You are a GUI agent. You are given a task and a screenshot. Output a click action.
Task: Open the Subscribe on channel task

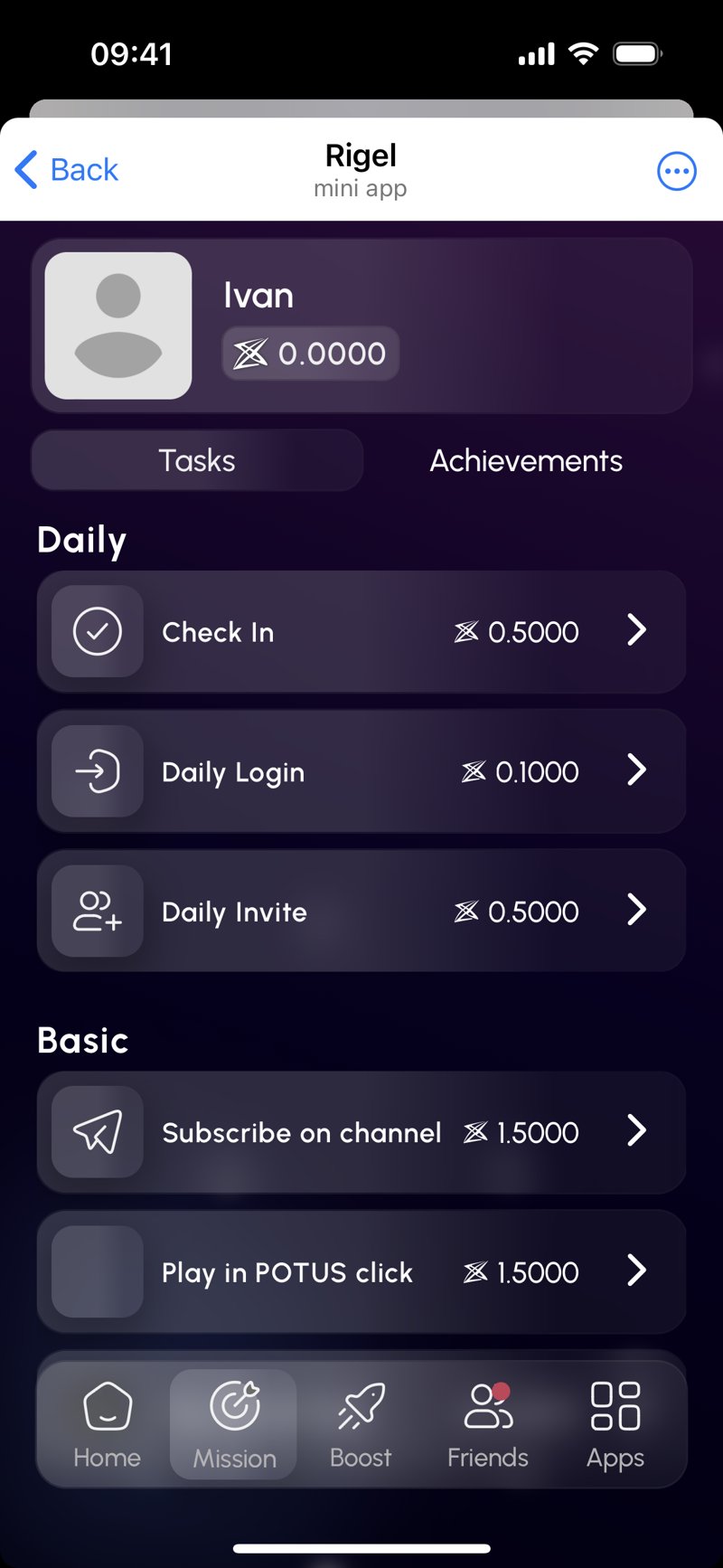point(637,1132)
